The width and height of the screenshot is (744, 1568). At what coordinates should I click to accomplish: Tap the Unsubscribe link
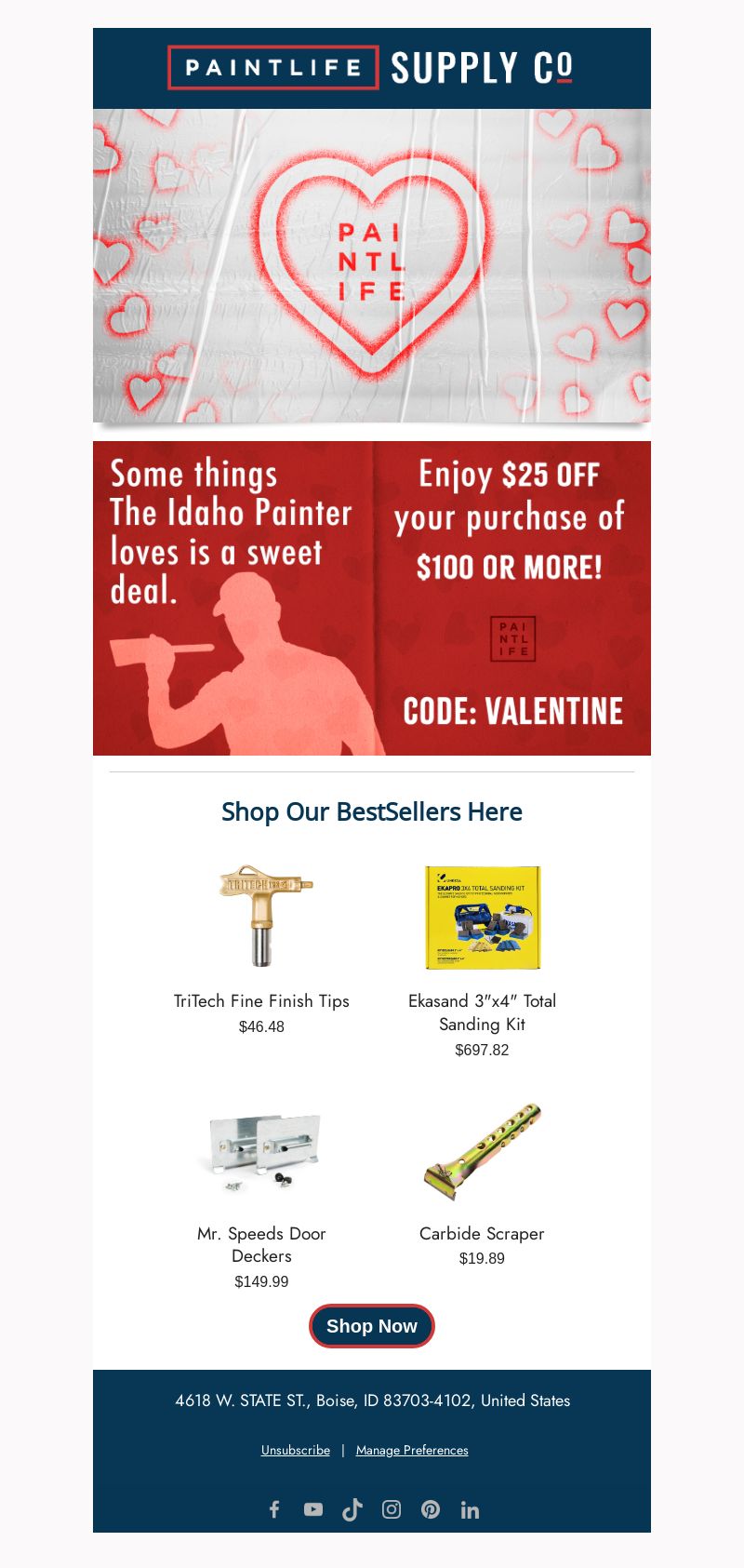[296, 1450]
